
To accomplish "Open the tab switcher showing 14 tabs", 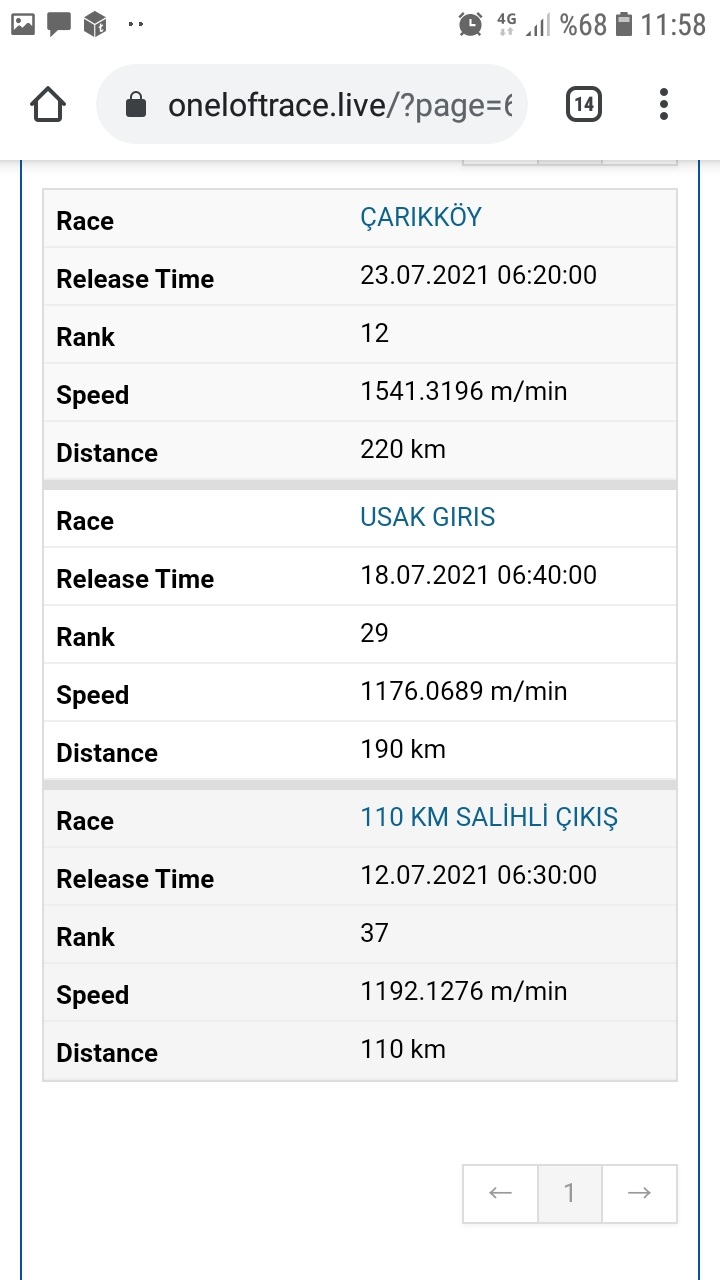I will (x=584, y=104).
